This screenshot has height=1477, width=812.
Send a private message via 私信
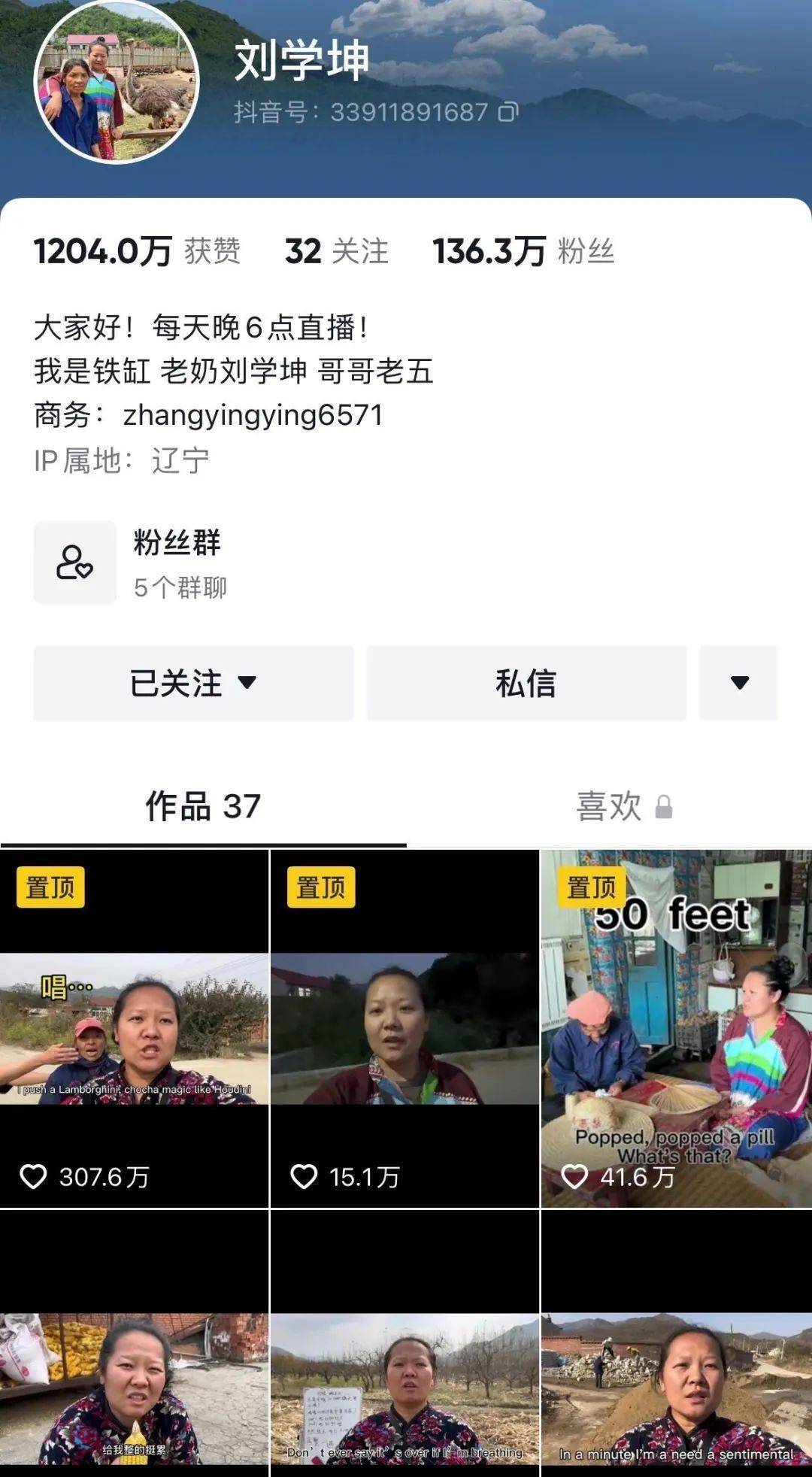coord(526,683)
